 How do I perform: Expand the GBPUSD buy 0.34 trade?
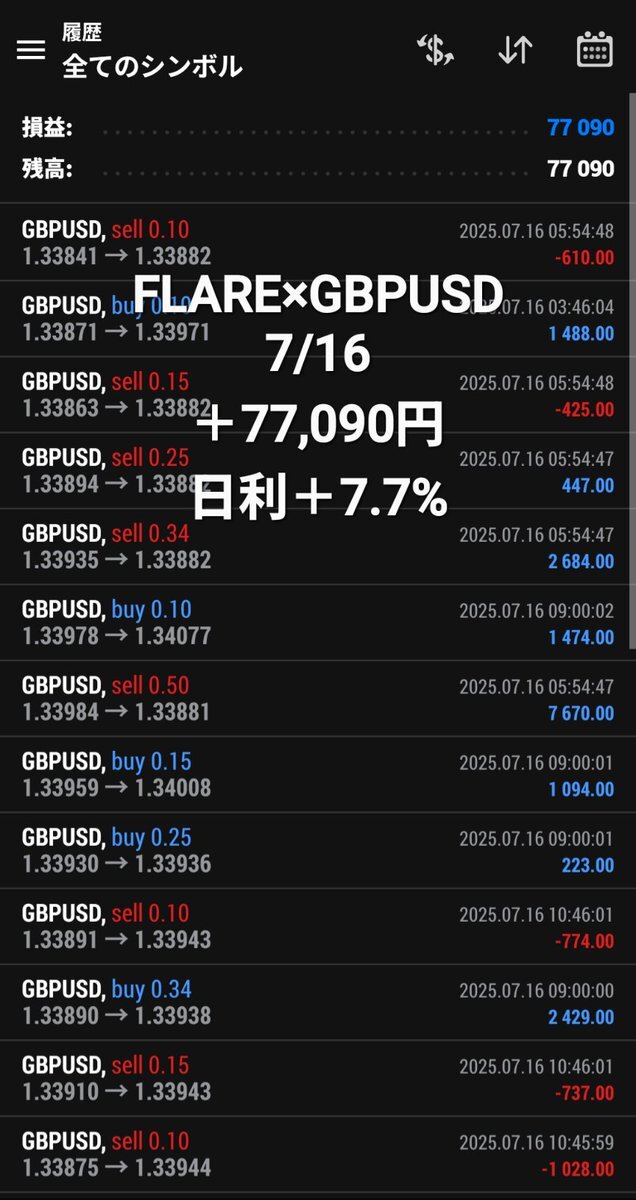pyautogui.click(x=318, y=1002)
